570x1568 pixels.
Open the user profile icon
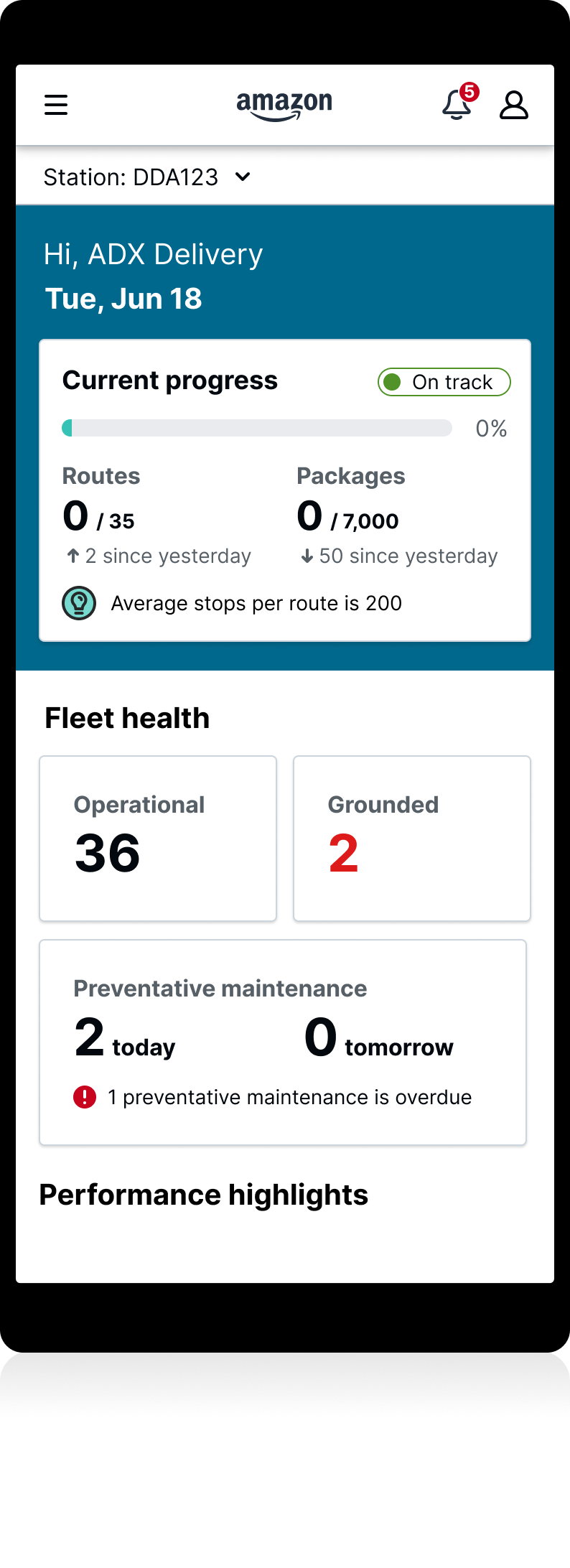(514, 105)
